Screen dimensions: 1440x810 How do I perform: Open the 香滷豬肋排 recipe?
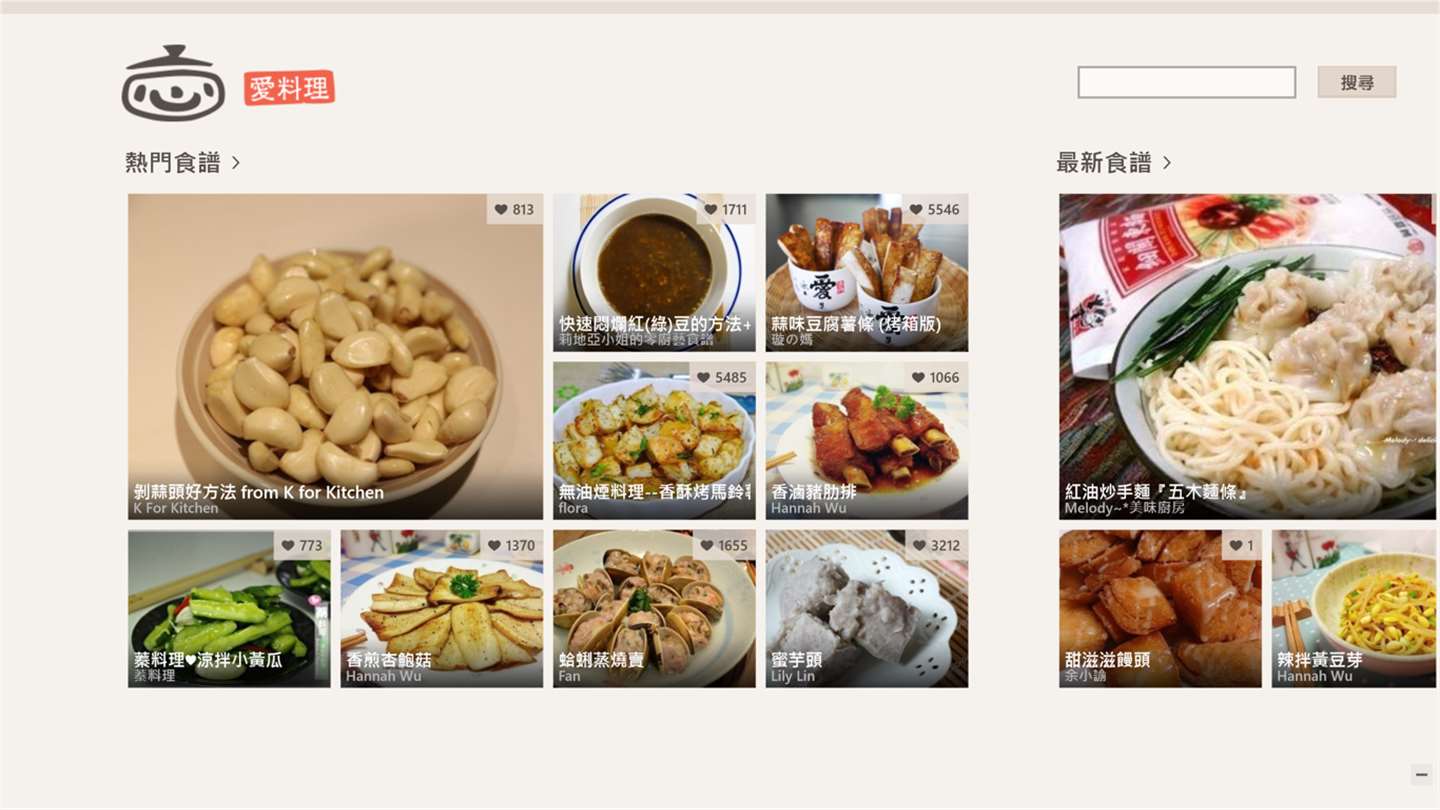pyautogui.click(x=866, y=440)
